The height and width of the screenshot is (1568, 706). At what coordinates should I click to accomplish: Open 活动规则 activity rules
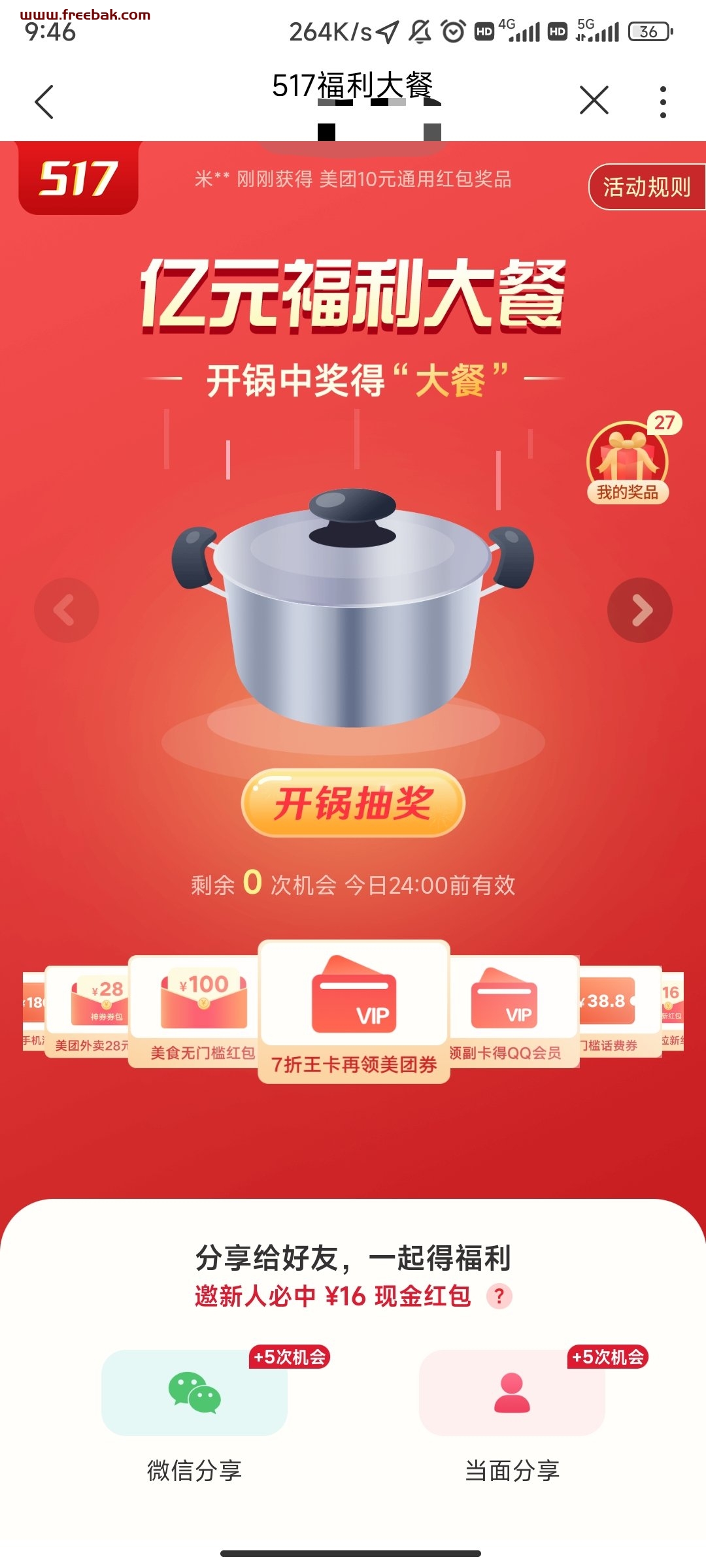tap(646, 187)
